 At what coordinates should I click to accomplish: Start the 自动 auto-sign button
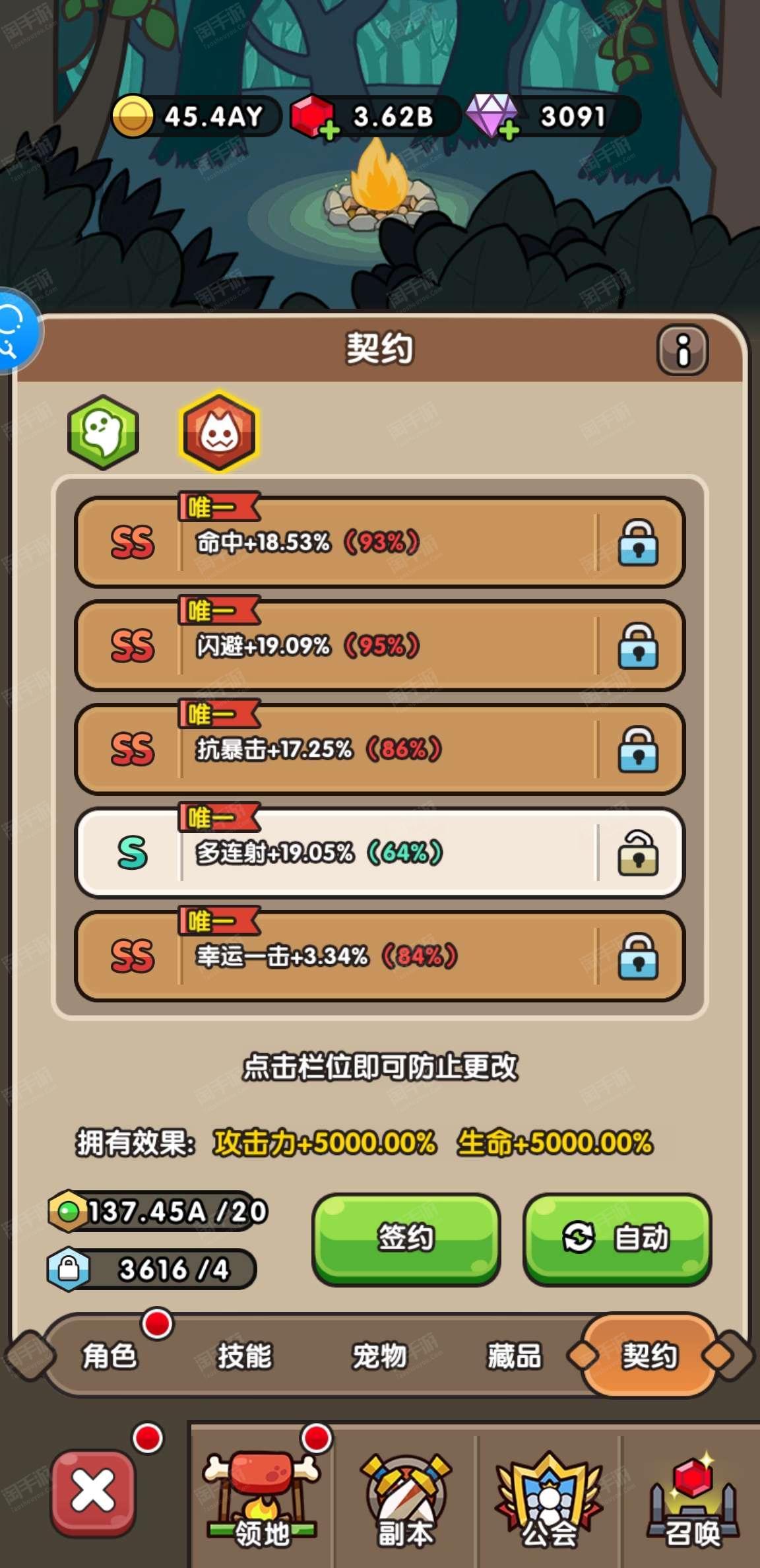[x=617, y=1239]
